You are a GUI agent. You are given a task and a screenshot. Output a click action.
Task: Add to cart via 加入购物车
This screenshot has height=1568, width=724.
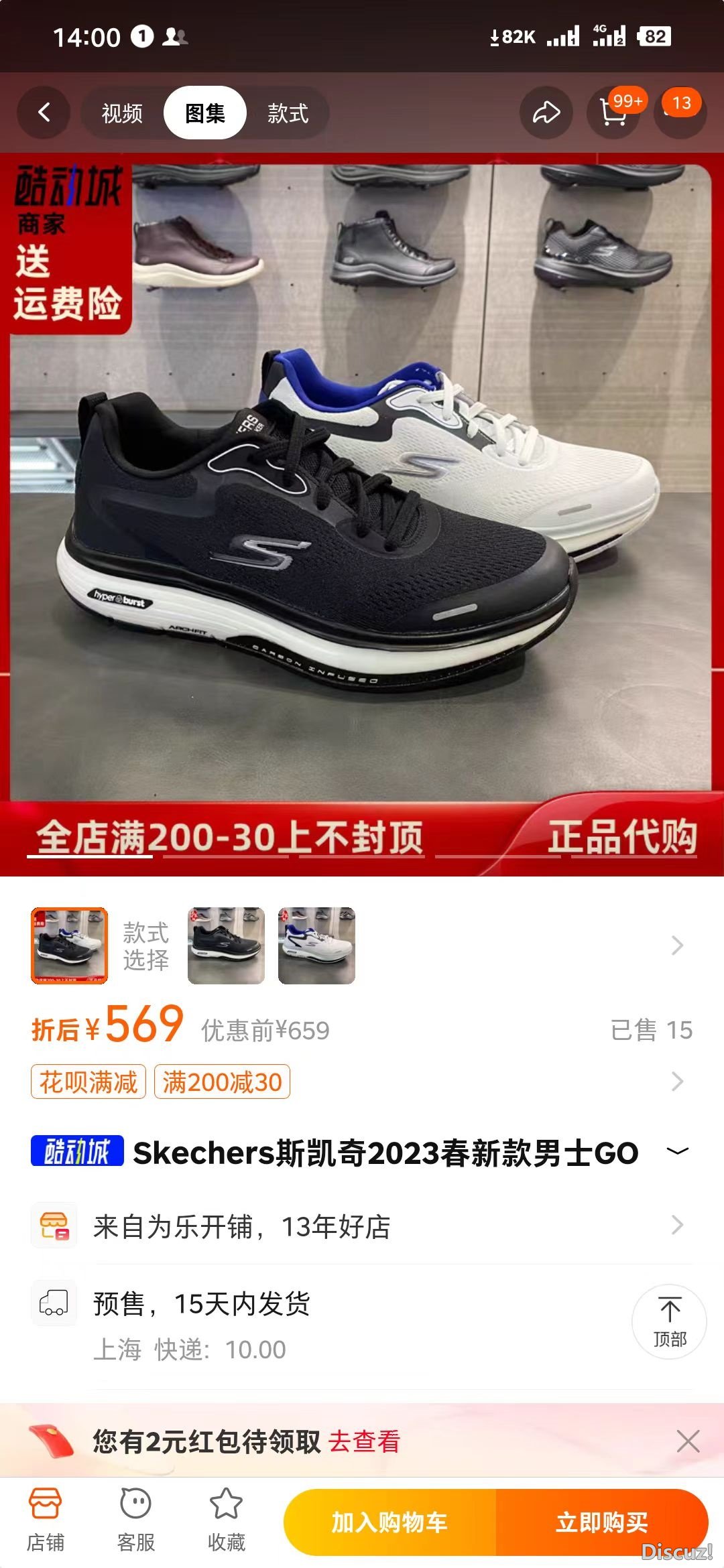tap(389, 1522)
